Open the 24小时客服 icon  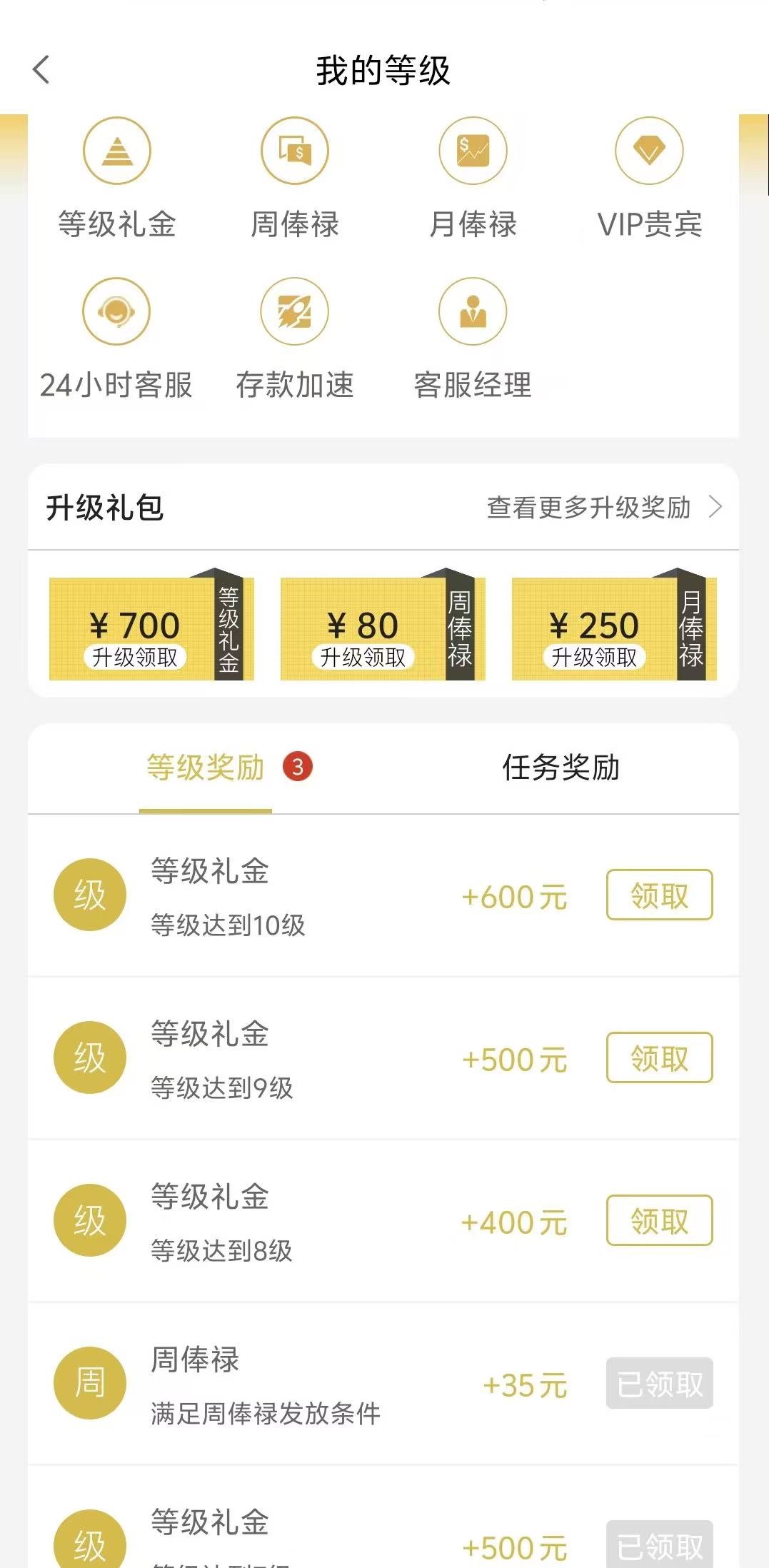click(x=116, y=312)
